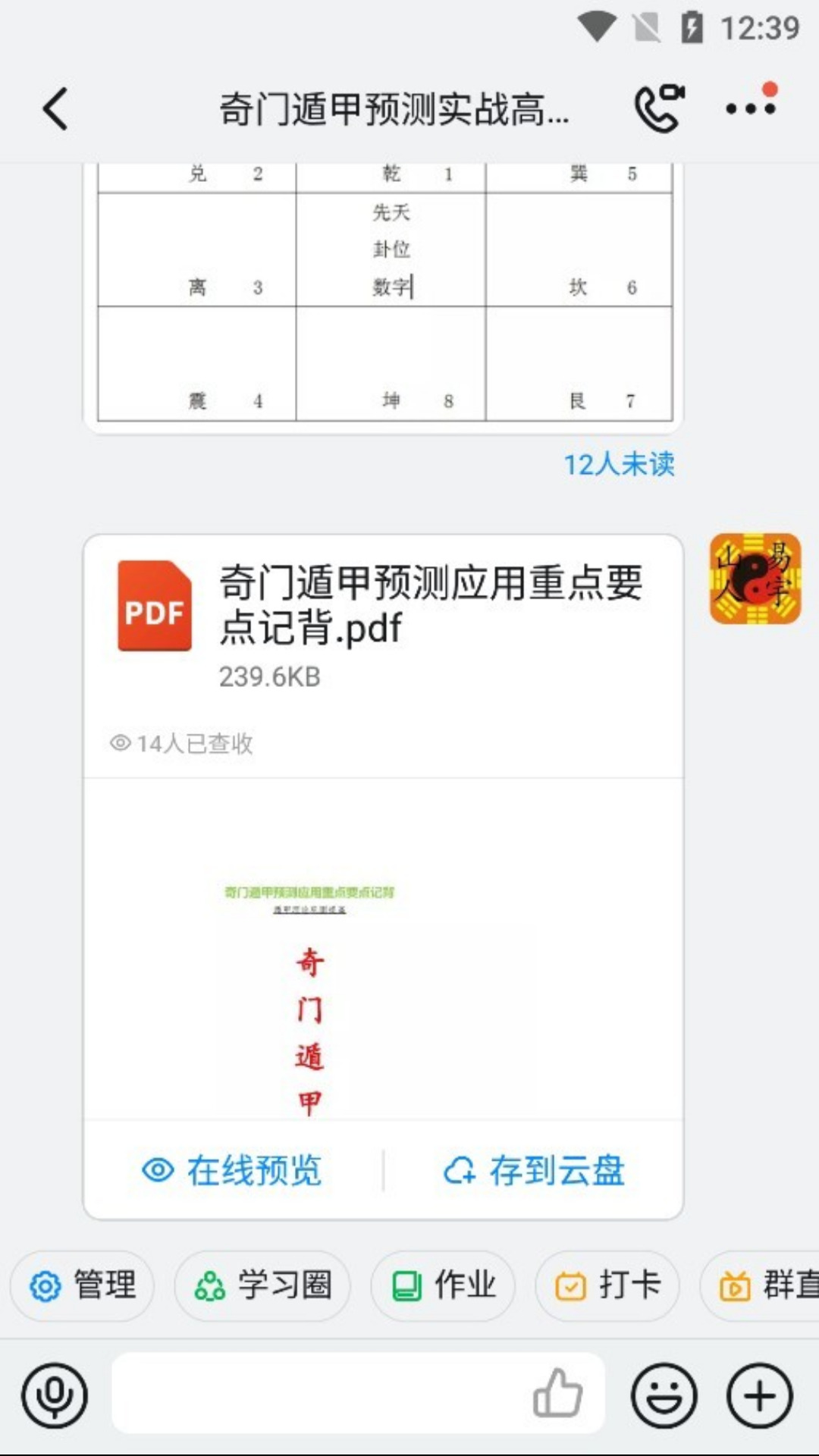Open the three-dot more options menu

[751, 108]
